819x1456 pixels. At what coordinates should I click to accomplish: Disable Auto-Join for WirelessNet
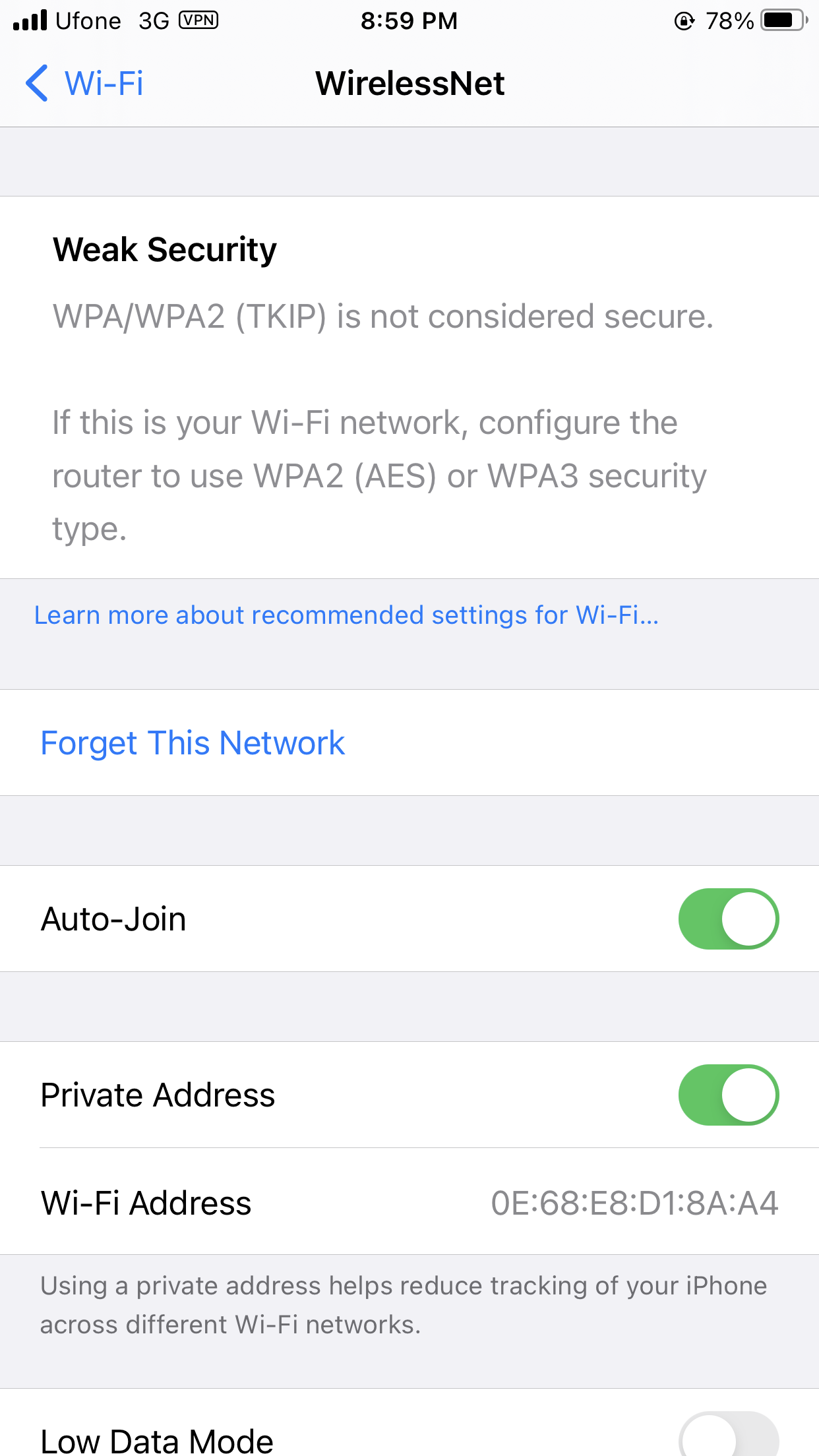(728, 919)
